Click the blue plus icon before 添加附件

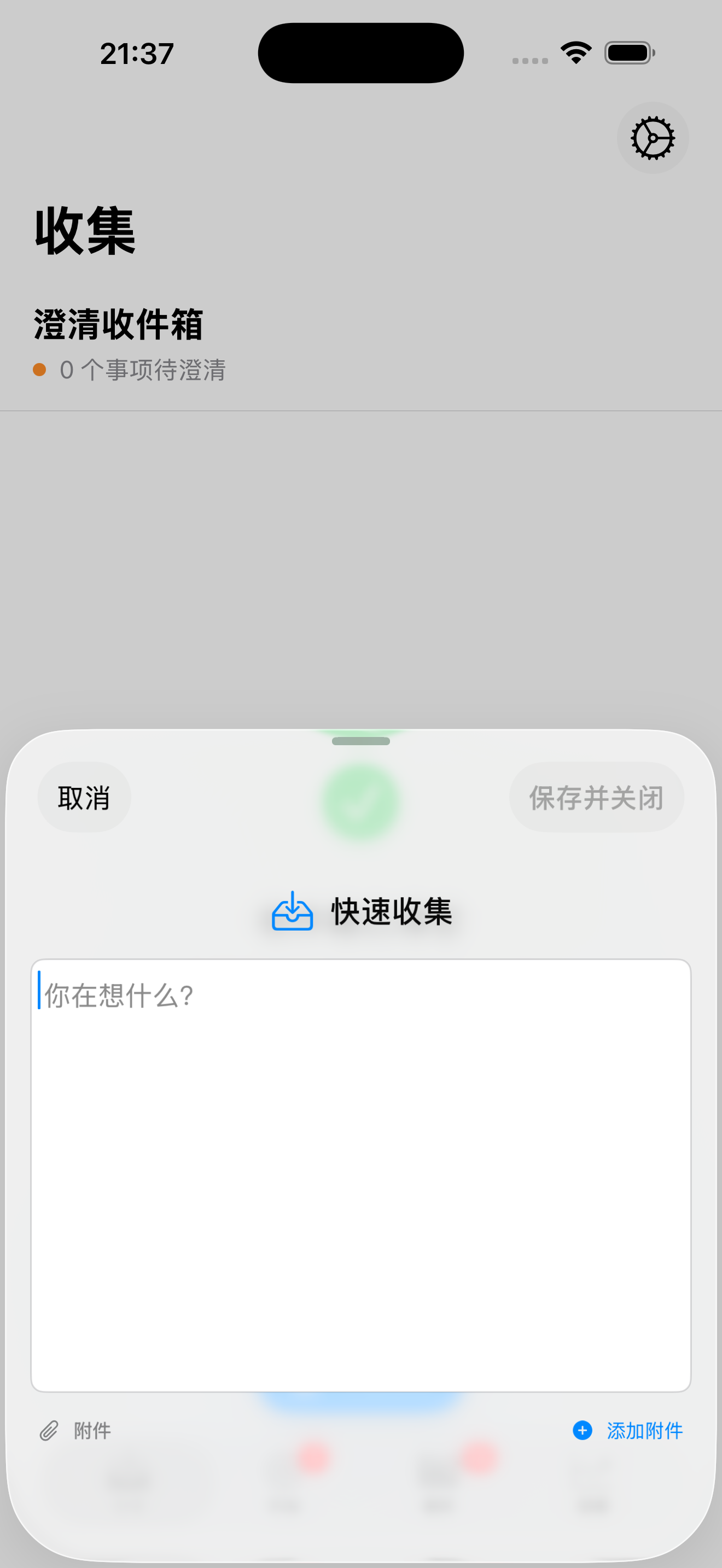coord(582,1430)
